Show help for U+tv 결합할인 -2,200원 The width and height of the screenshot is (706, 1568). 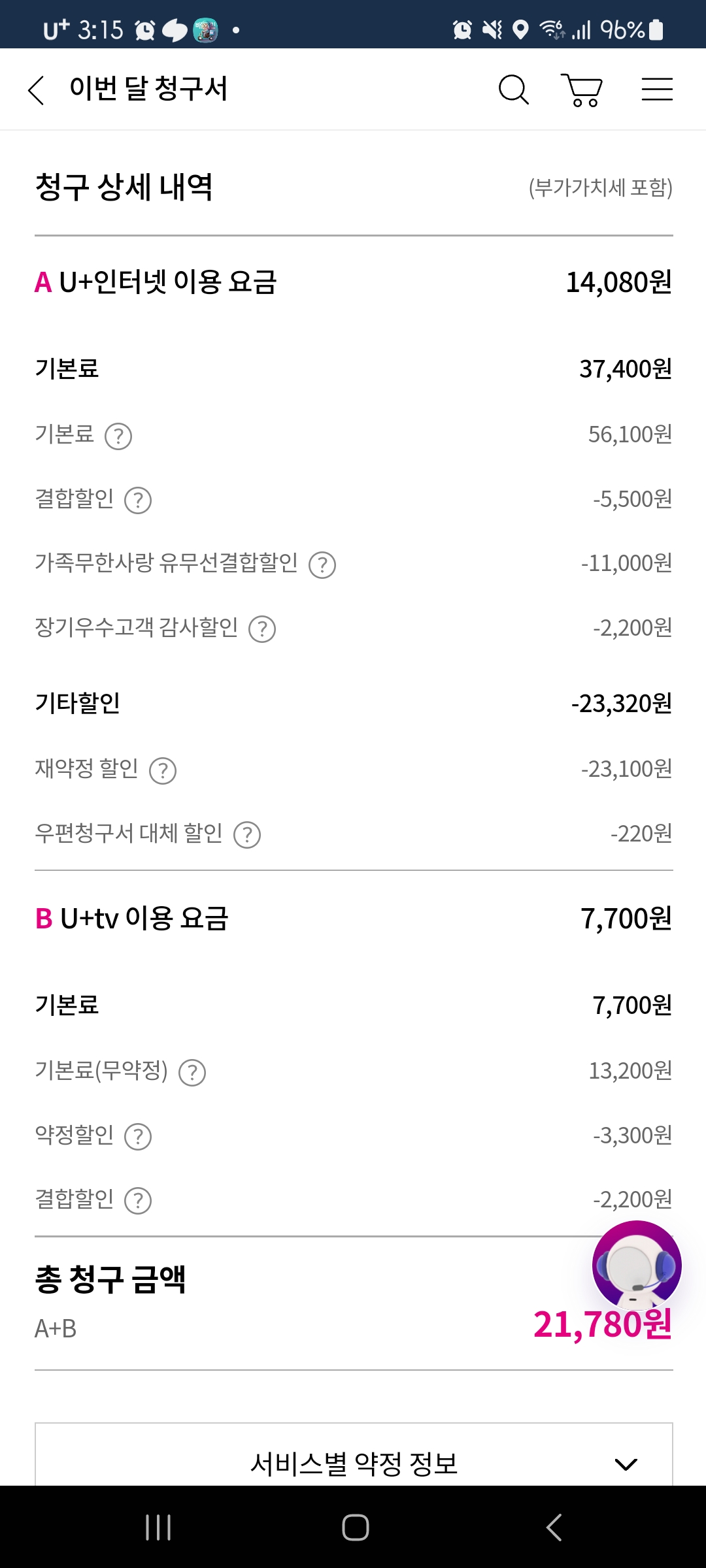click(138, 1200)
